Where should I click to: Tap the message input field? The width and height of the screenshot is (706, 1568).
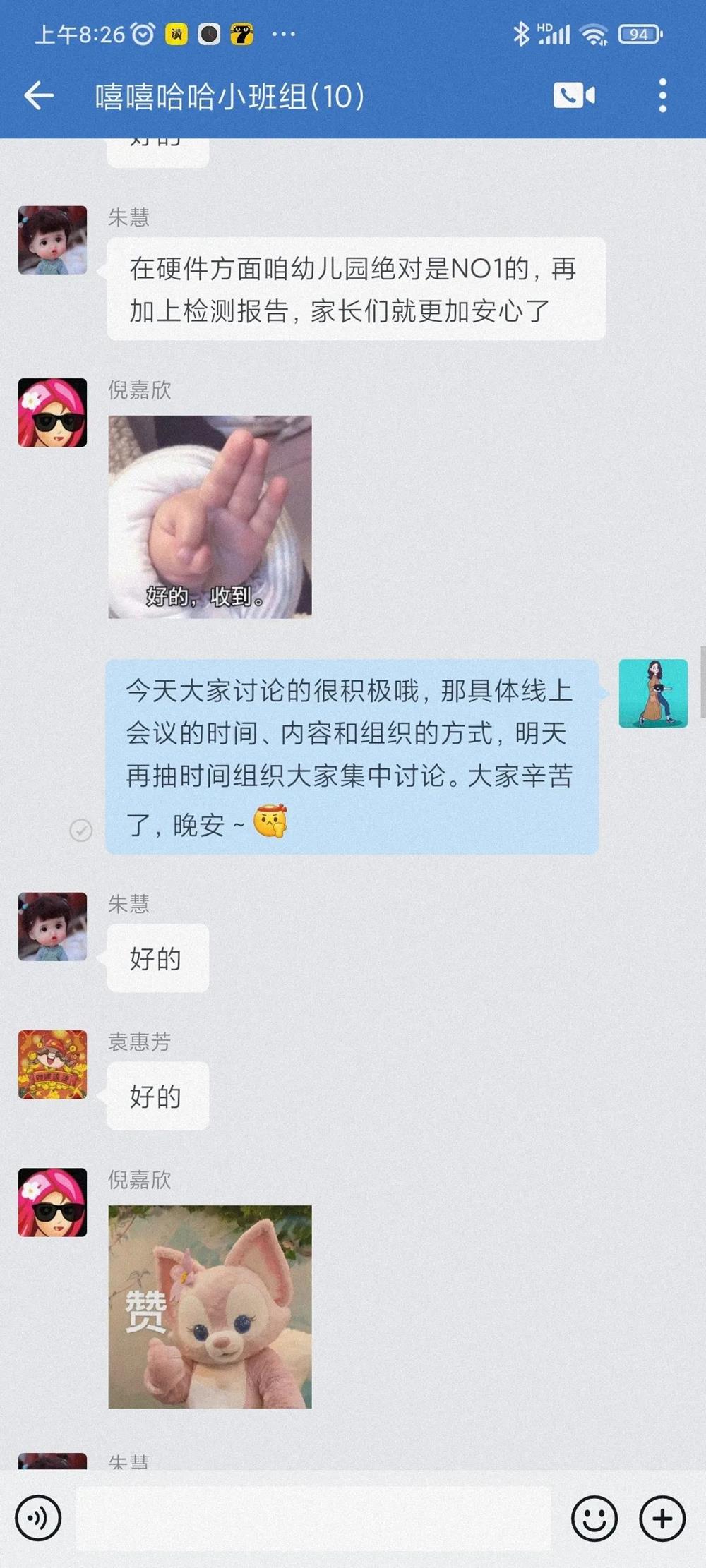tap(313, 1518)
